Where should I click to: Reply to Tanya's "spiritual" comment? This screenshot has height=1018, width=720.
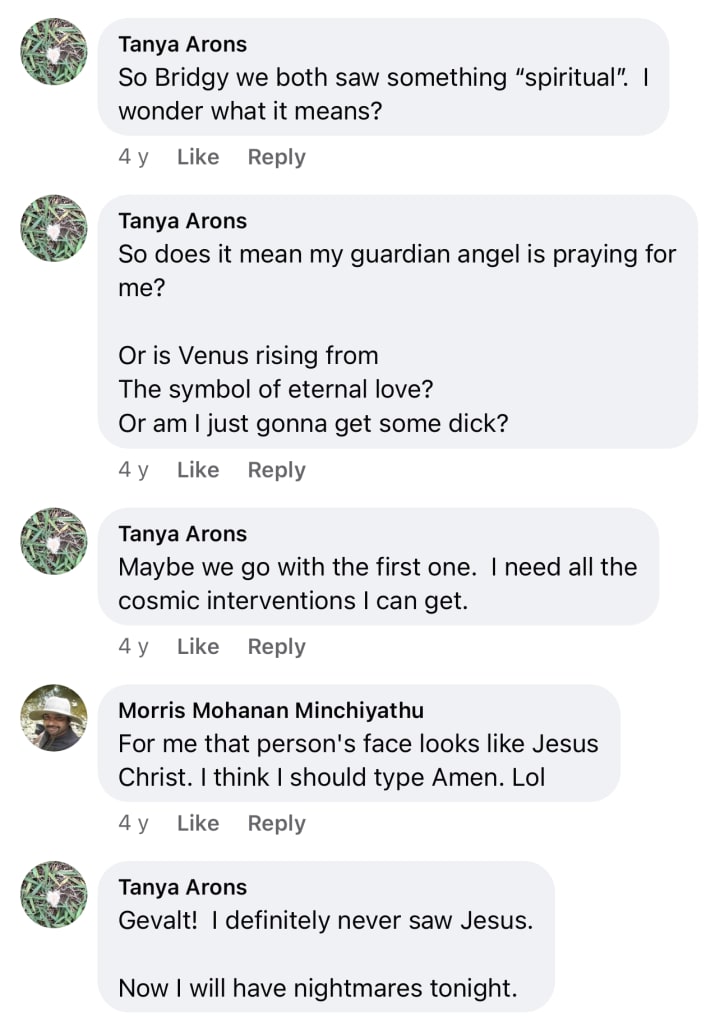tap(276, 157)
